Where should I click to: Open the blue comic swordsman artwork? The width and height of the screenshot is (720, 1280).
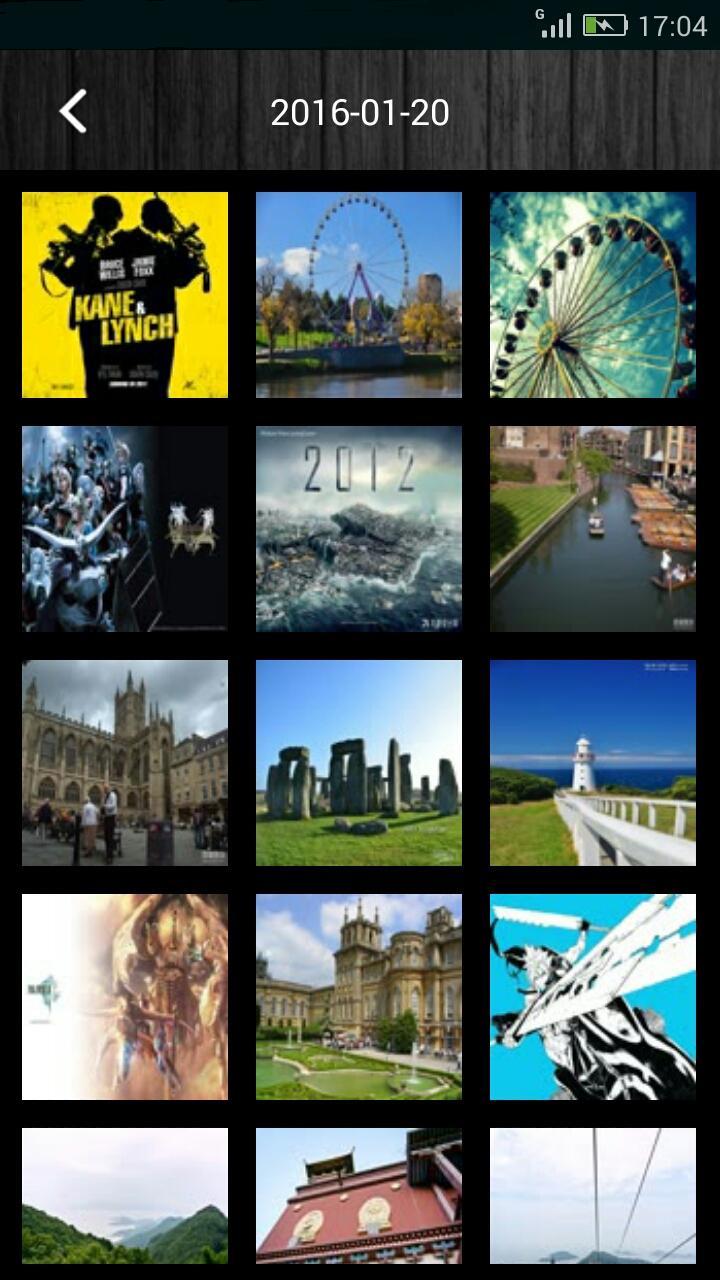[x=593, y=997]
